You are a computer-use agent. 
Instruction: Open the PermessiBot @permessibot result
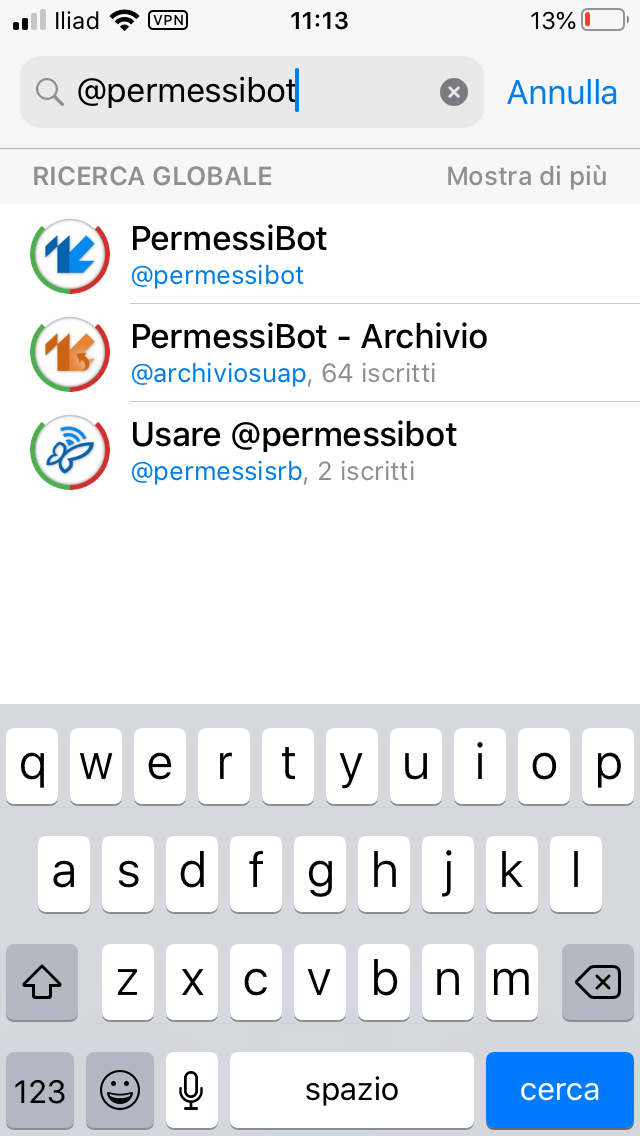[x=320, y=255]
